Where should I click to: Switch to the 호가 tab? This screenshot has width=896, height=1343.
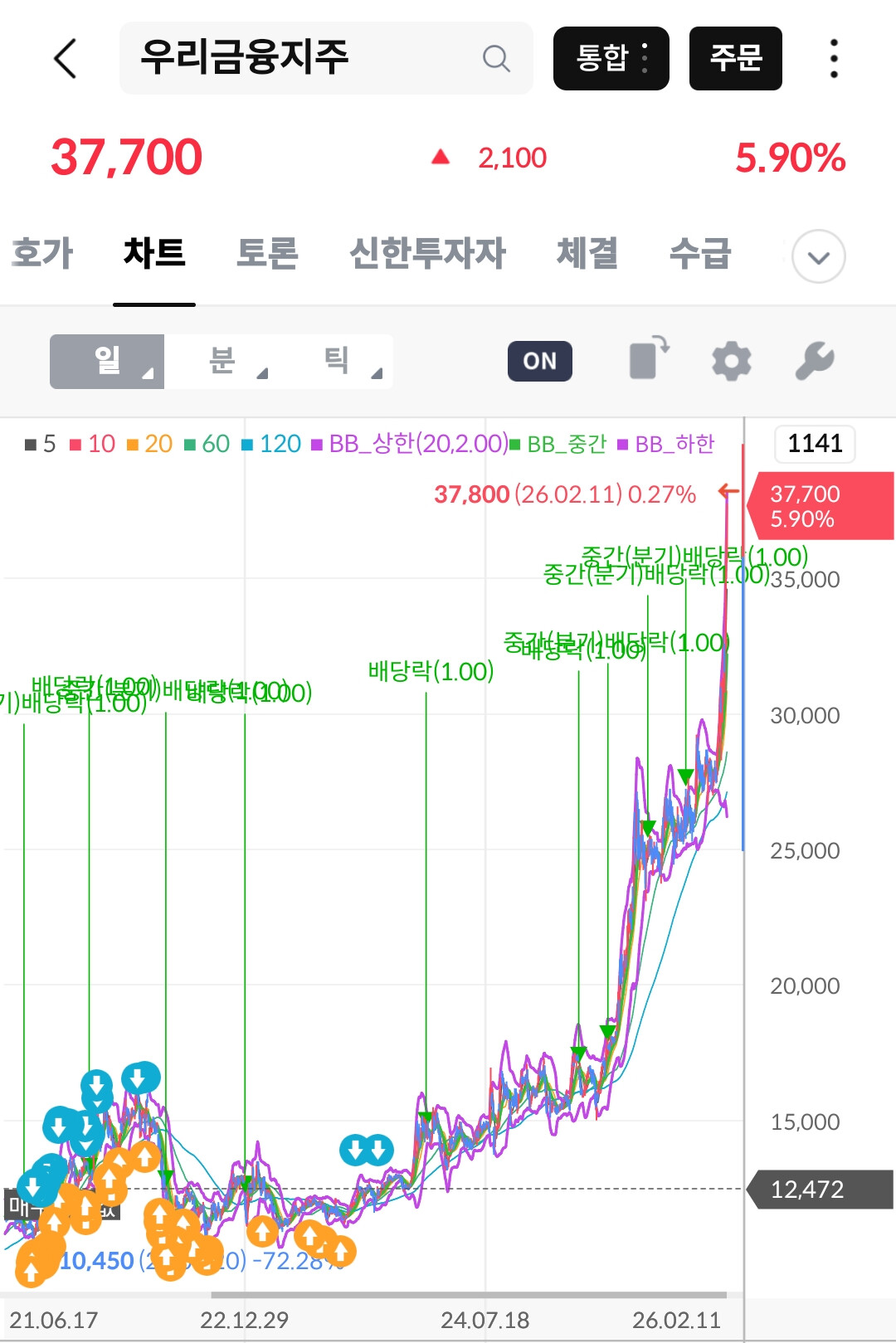(x=42, y=253)
